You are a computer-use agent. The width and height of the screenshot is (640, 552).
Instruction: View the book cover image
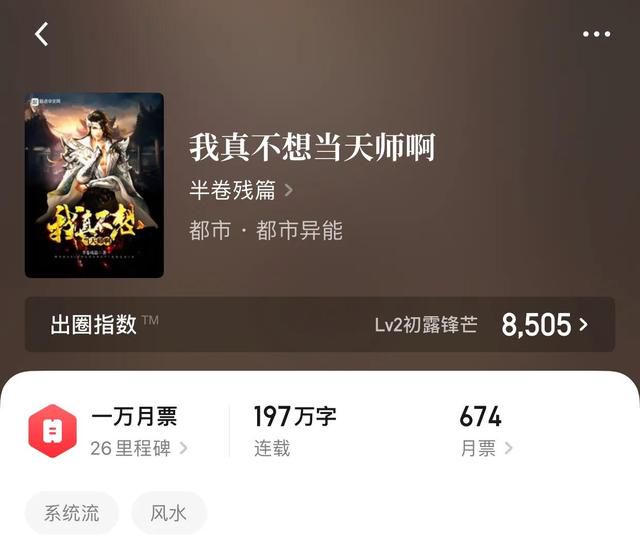point(94,185)
